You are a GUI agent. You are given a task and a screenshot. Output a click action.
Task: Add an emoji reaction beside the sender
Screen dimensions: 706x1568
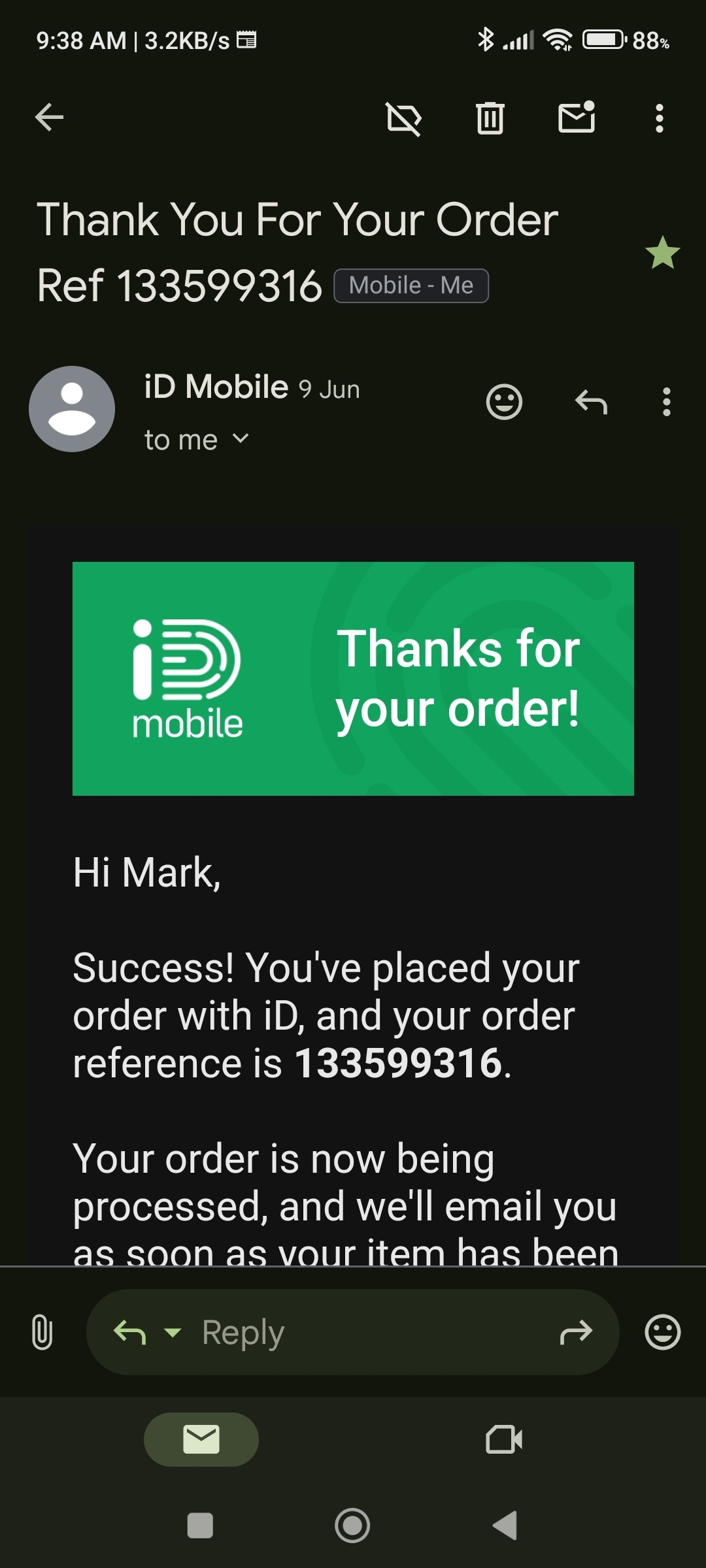point(504,402)
